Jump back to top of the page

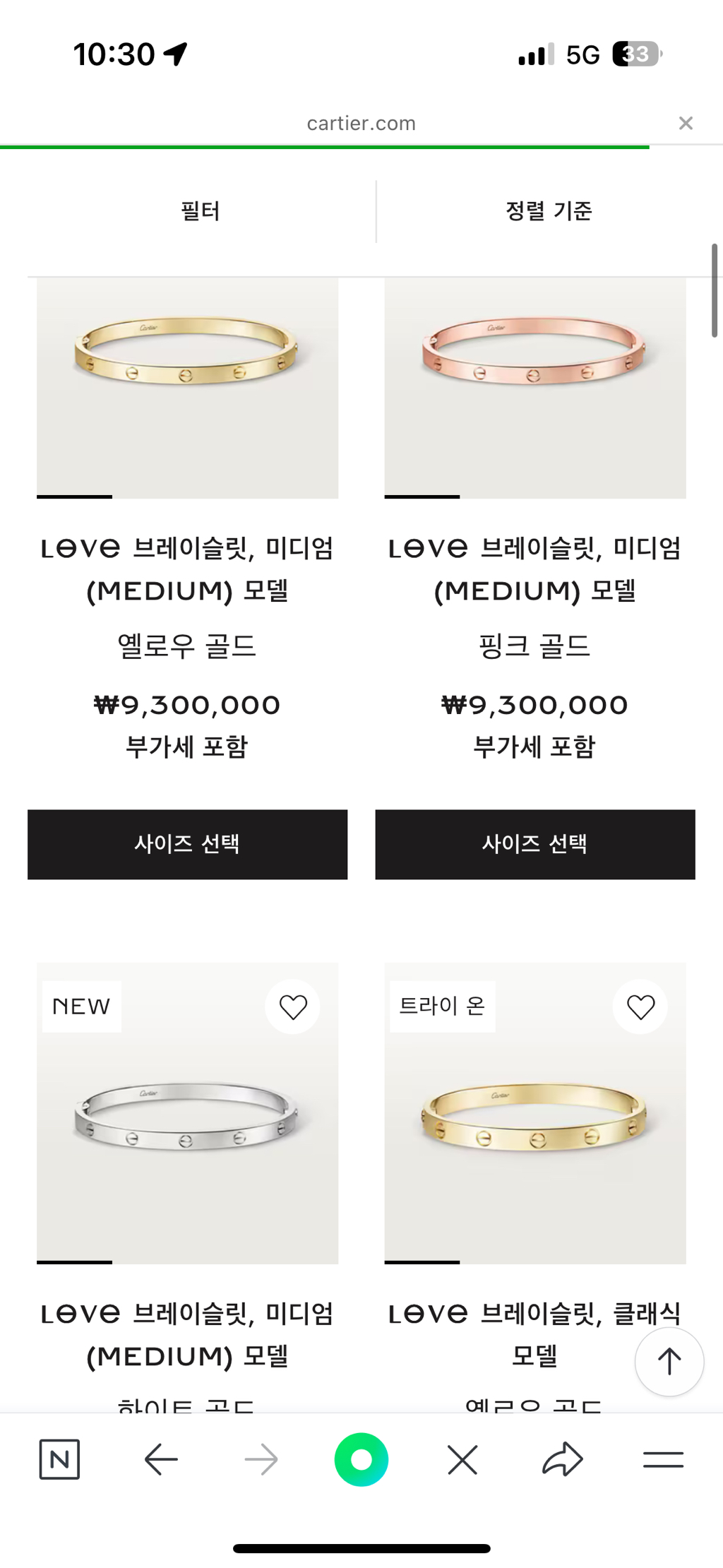pyautogui.click(x=669, y=1361)
